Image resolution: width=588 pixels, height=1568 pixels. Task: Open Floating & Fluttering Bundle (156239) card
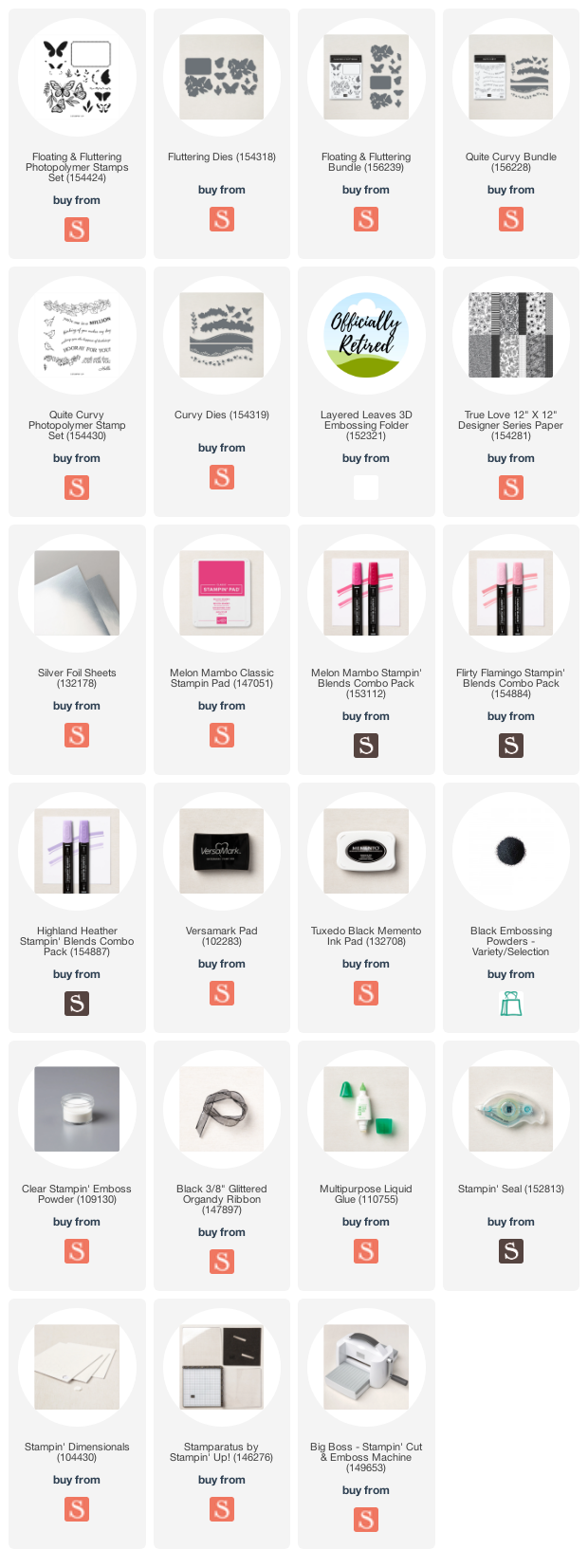(x=366, y=78)
